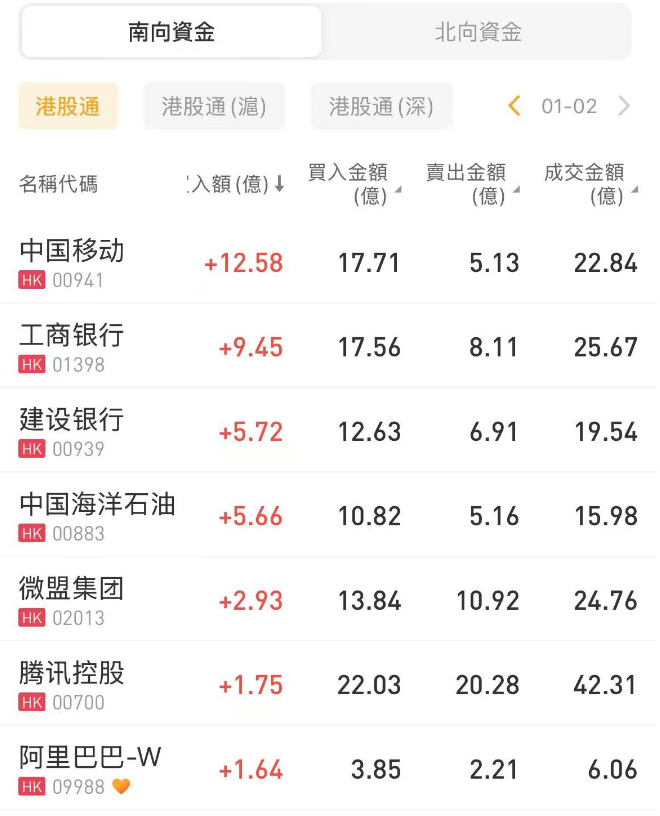Sort by 買入金額 column
Screen dimensions: 660x816
click(350, 184)
